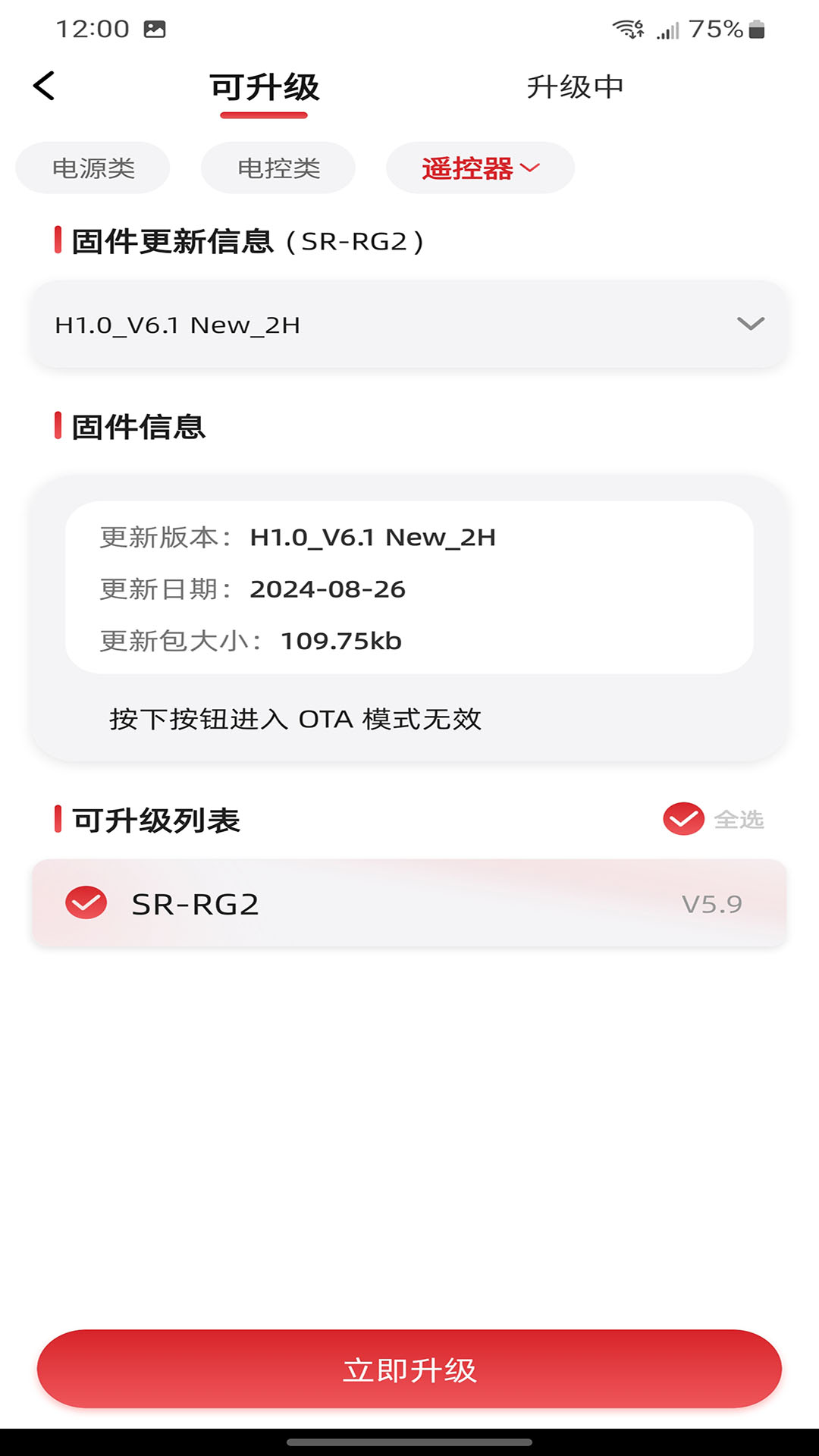Click the red bar beside 可升级列表

(x=58, y=819)
